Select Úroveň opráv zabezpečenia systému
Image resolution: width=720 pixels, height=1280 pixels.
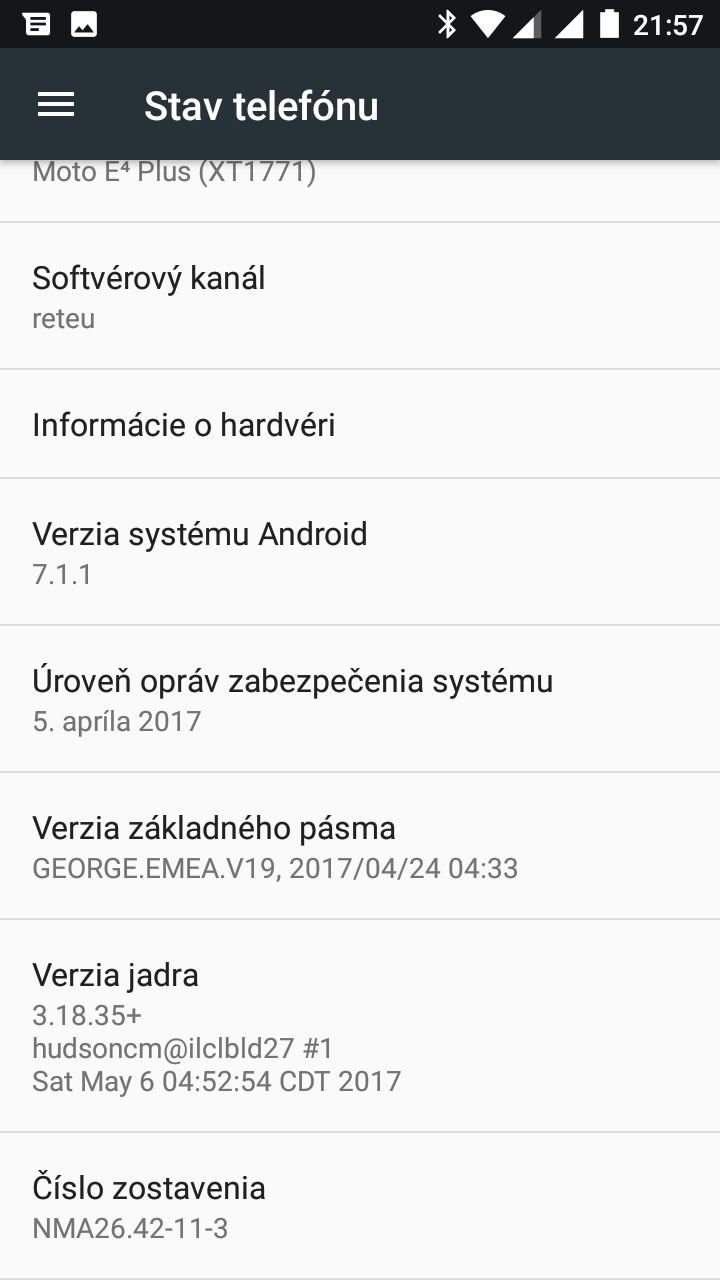coord(360,699)
